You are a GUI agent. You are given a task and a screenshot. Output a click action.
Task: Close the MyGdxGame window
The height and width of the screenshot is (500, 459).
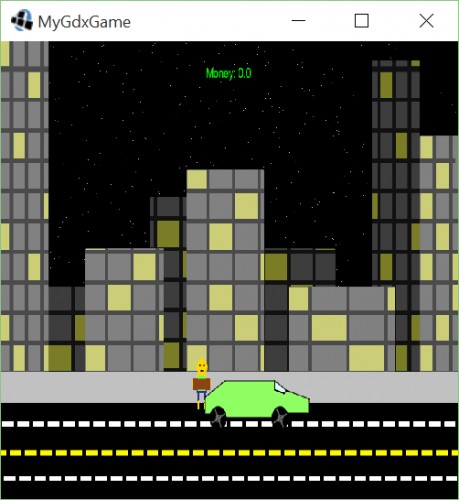[x=426, y=21]
